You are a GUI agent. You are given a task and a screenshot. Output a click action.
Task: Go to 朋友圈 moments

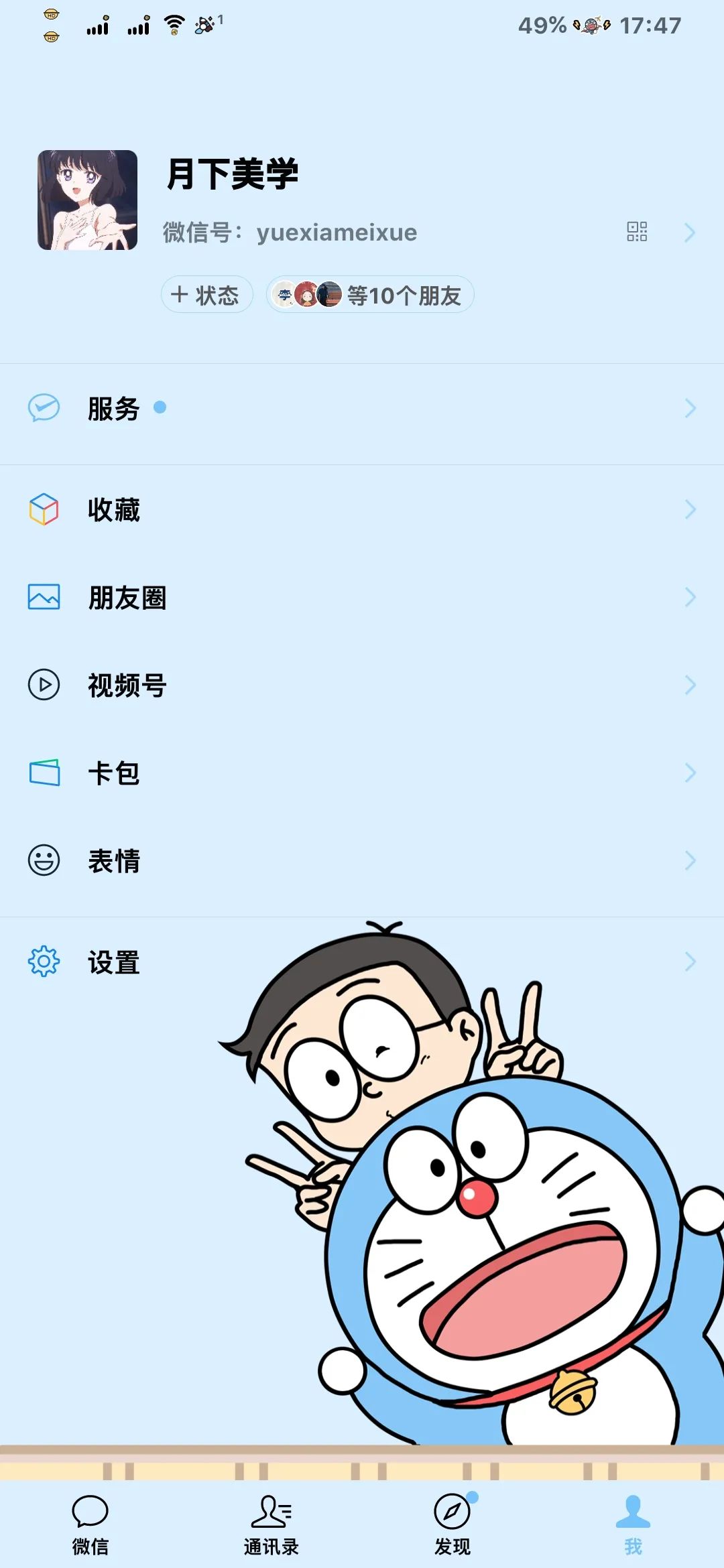click(362, 598)
